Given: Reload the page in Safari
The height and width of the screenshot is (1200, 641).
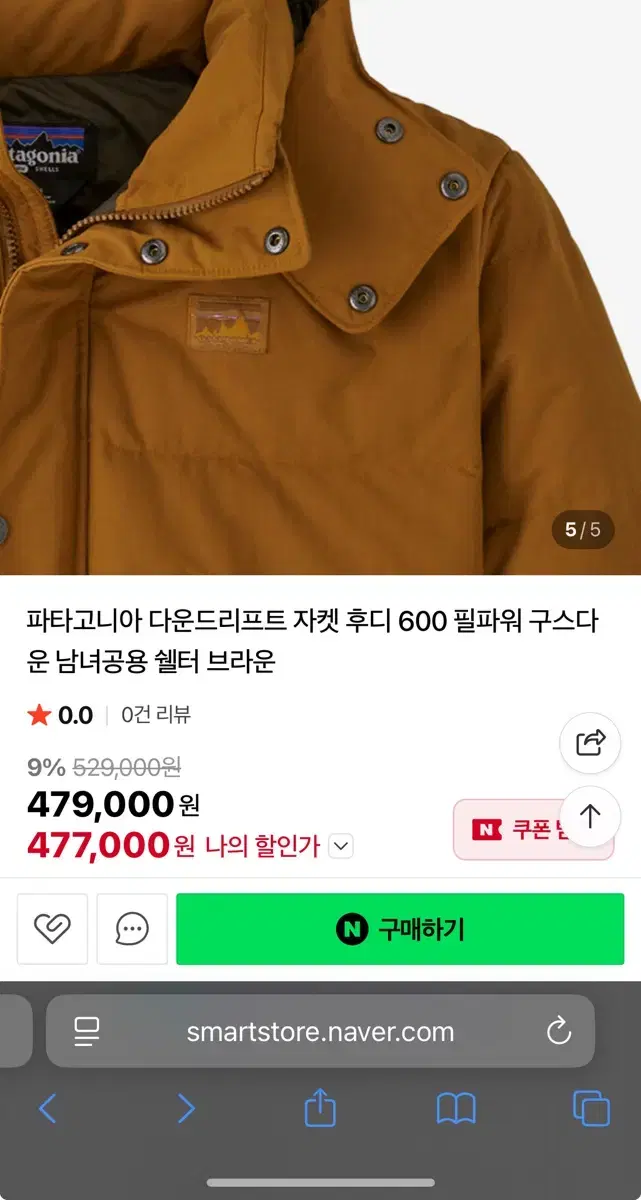Looking at the screenshot, I should point(559,1031).
